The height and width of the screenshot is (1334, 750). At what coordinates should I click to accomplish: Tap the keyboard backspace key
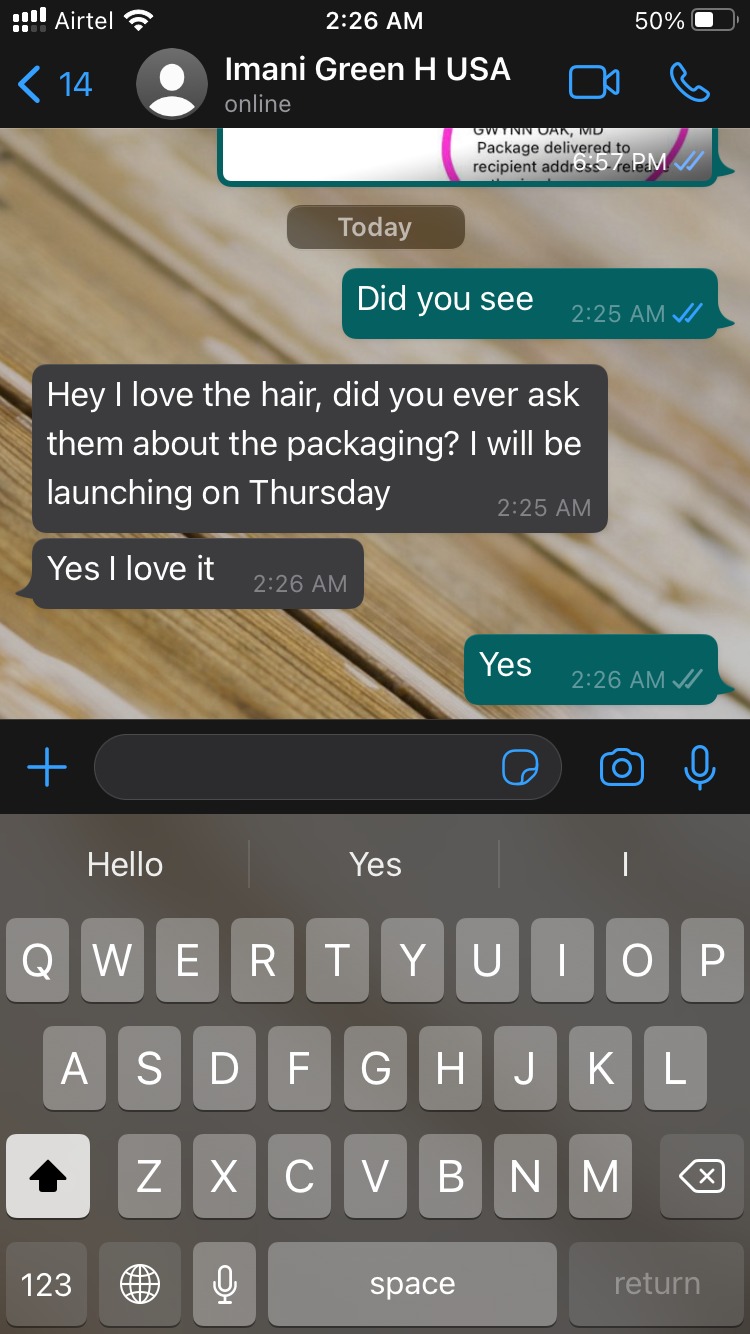pos(701,1176)
